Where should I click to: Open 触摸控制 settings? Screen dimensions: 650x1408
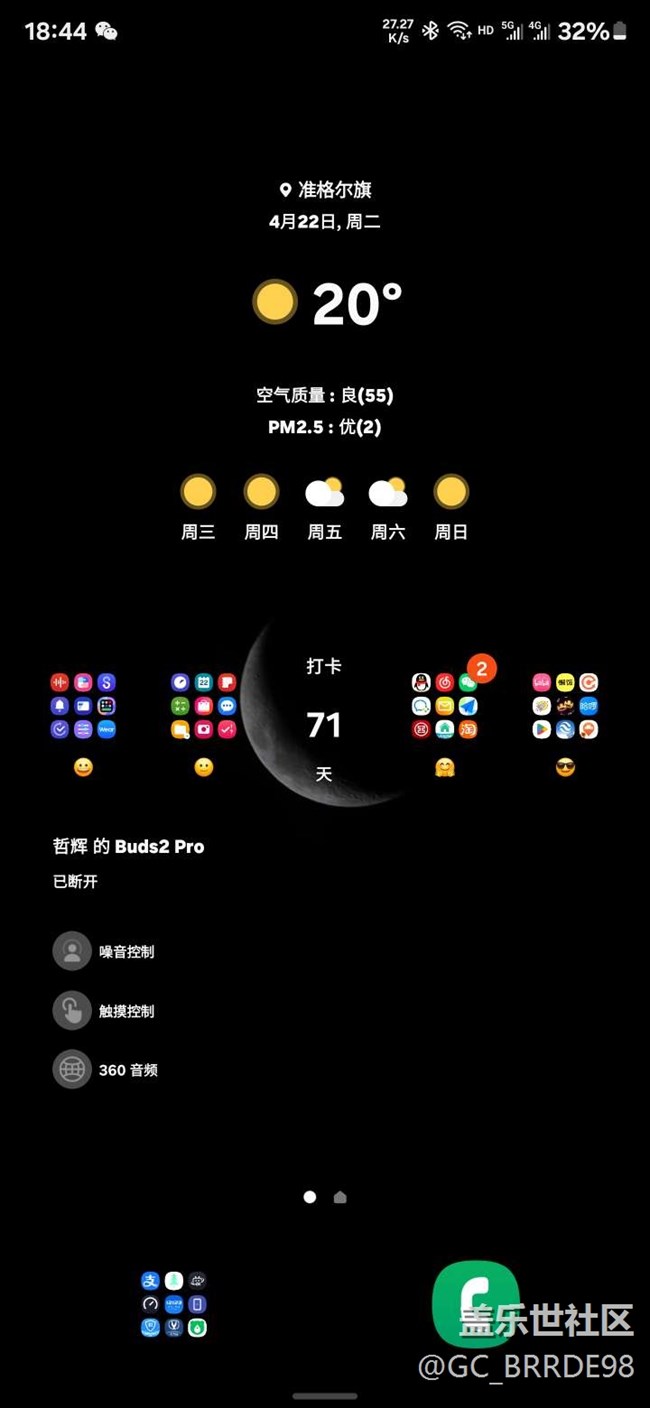[x=104, y=1010]
